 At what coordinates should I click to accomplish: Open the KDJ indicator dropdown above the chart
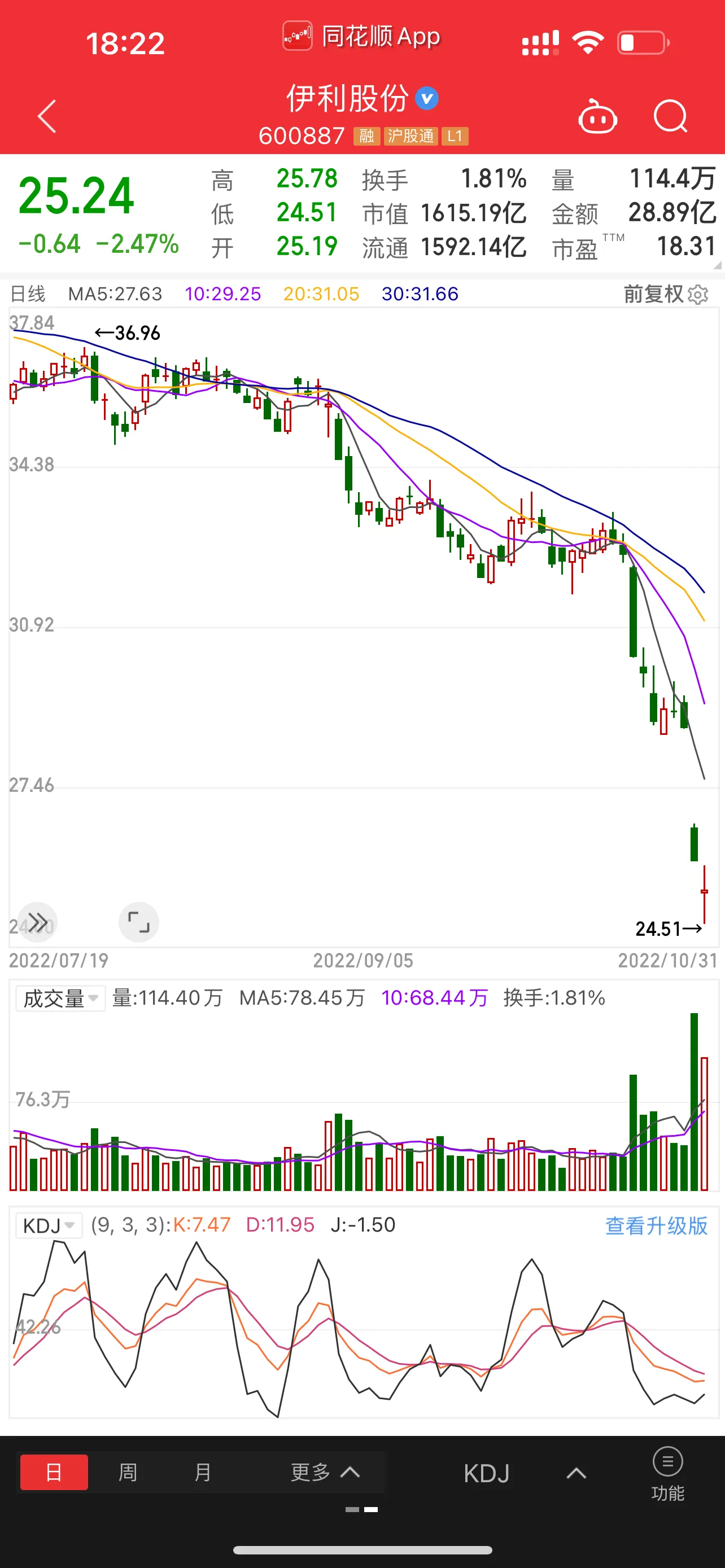click(x=49, y=1225)
